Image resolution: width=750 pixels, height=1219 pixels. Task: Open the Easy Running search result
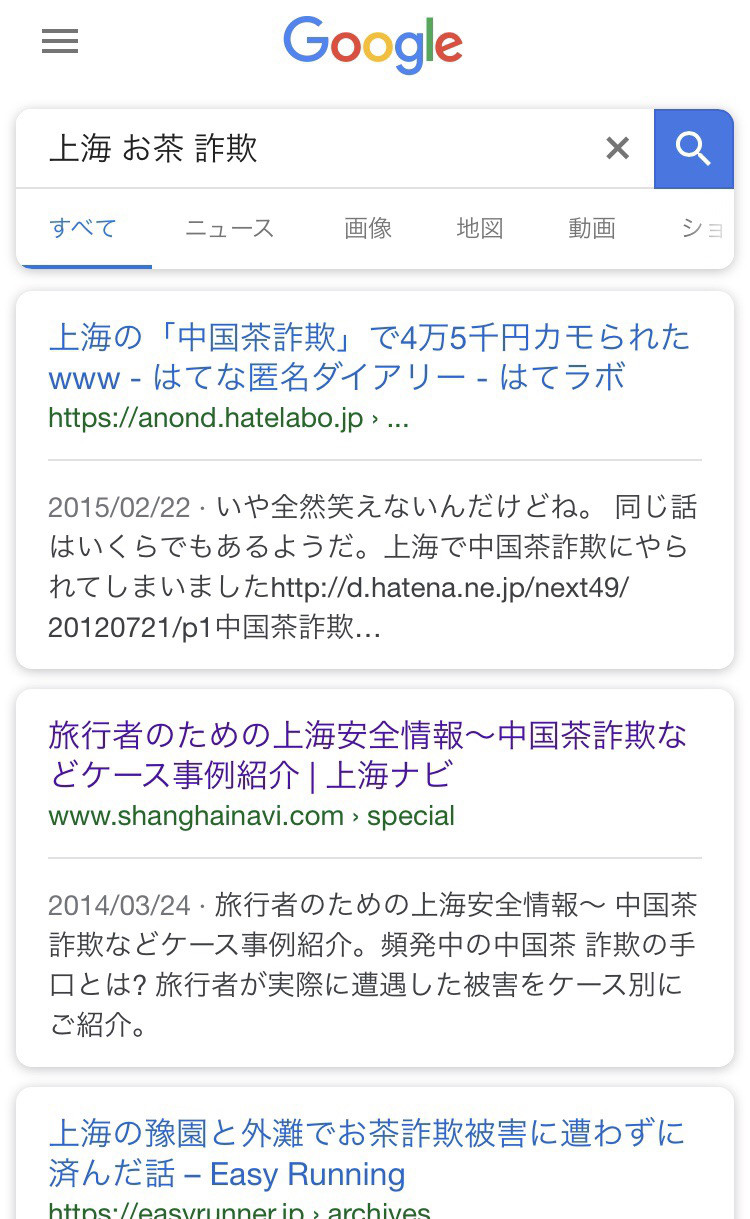pyautogui.click(x=367, y=1152)
